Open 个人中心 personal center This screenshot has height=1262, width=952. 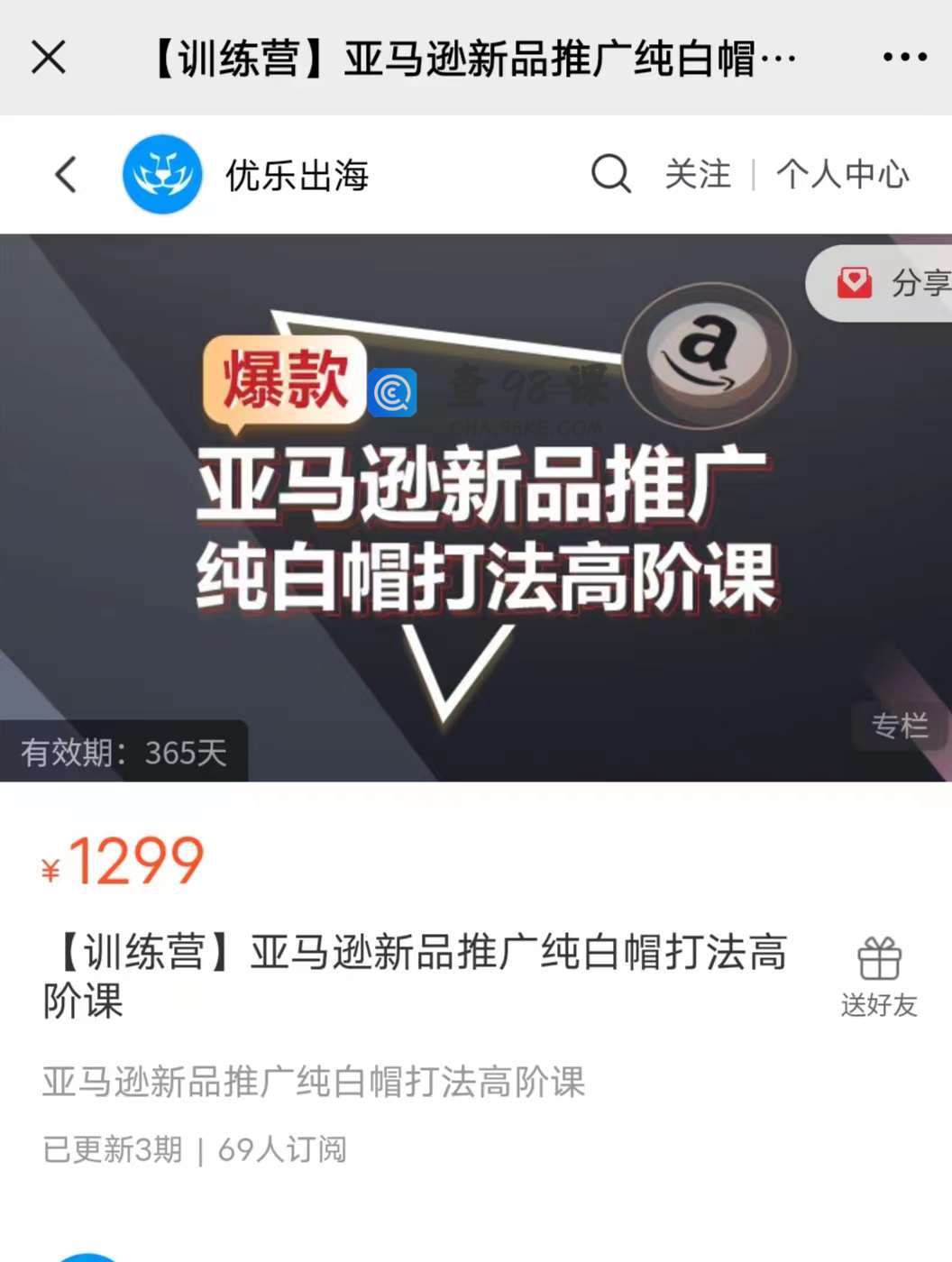coord(843,174)
